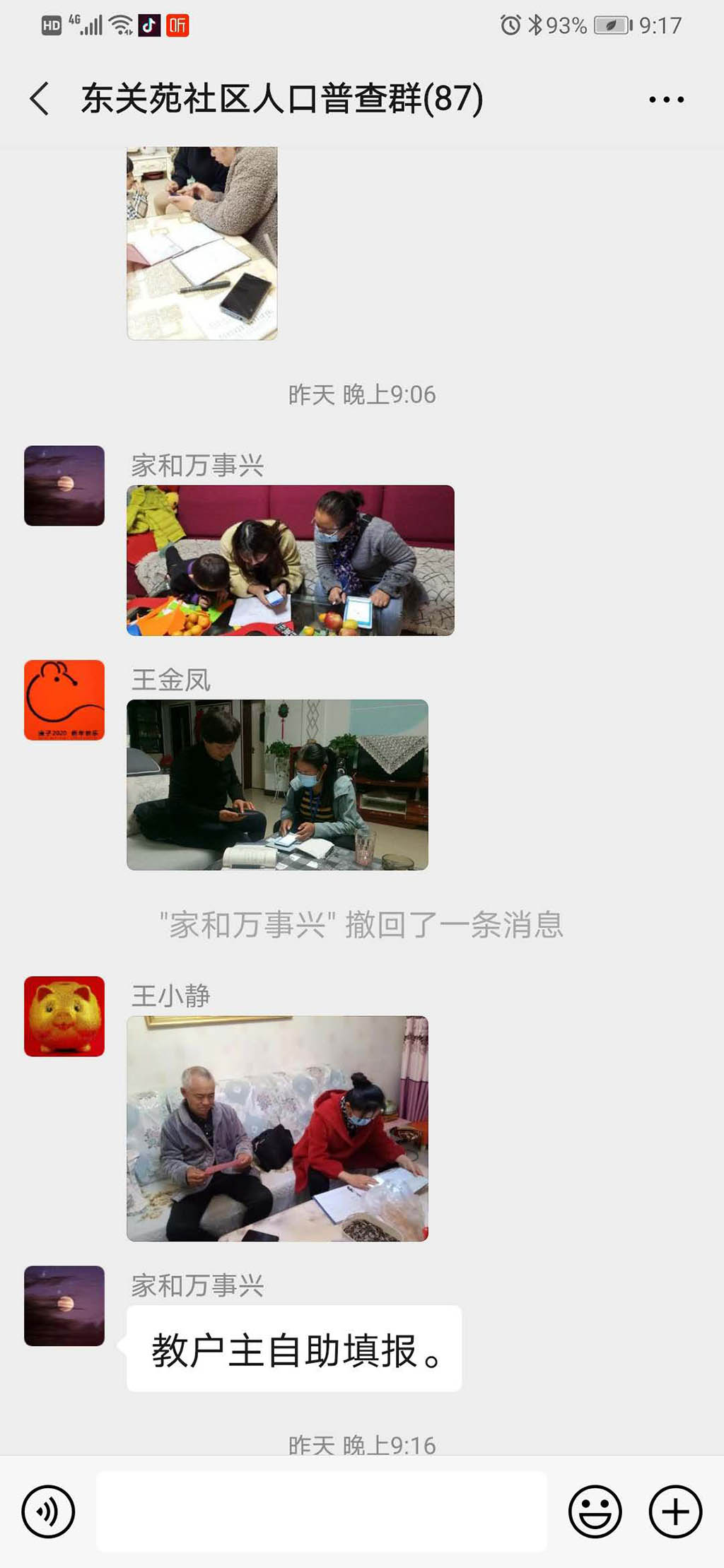Viewport: 724px width, 1568px height.
Task: Open 王小静's profile avatar
Action: tap(64, 1016)
